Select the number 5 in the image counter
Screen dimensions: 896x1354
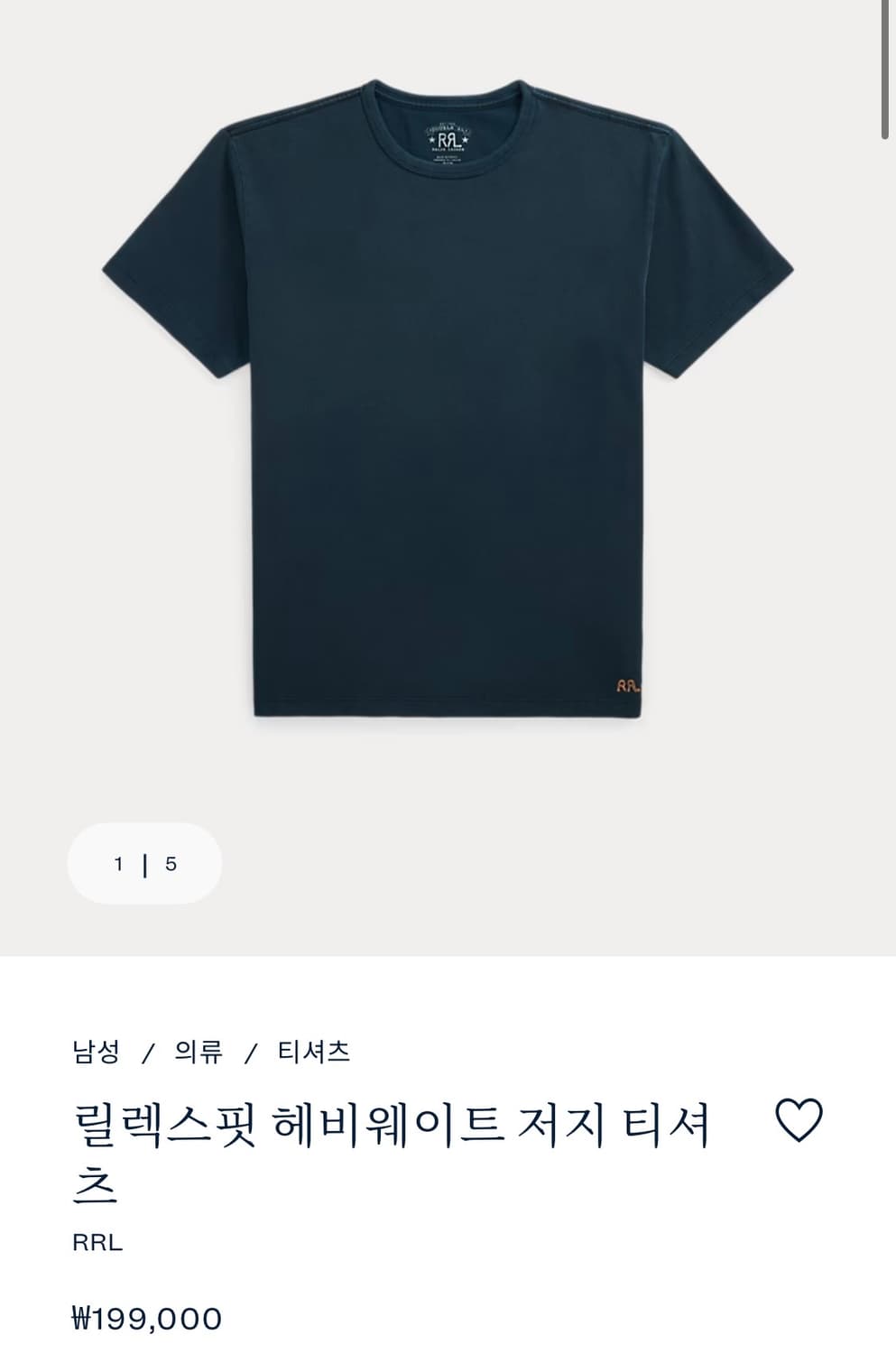click(172, 863)
